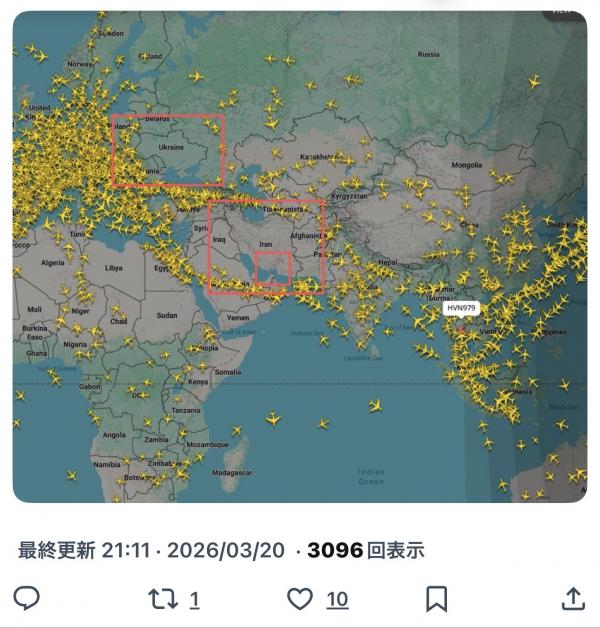Screen dimensions: 600x628
Task: Like this post via the heart icon
Action: 300,598
